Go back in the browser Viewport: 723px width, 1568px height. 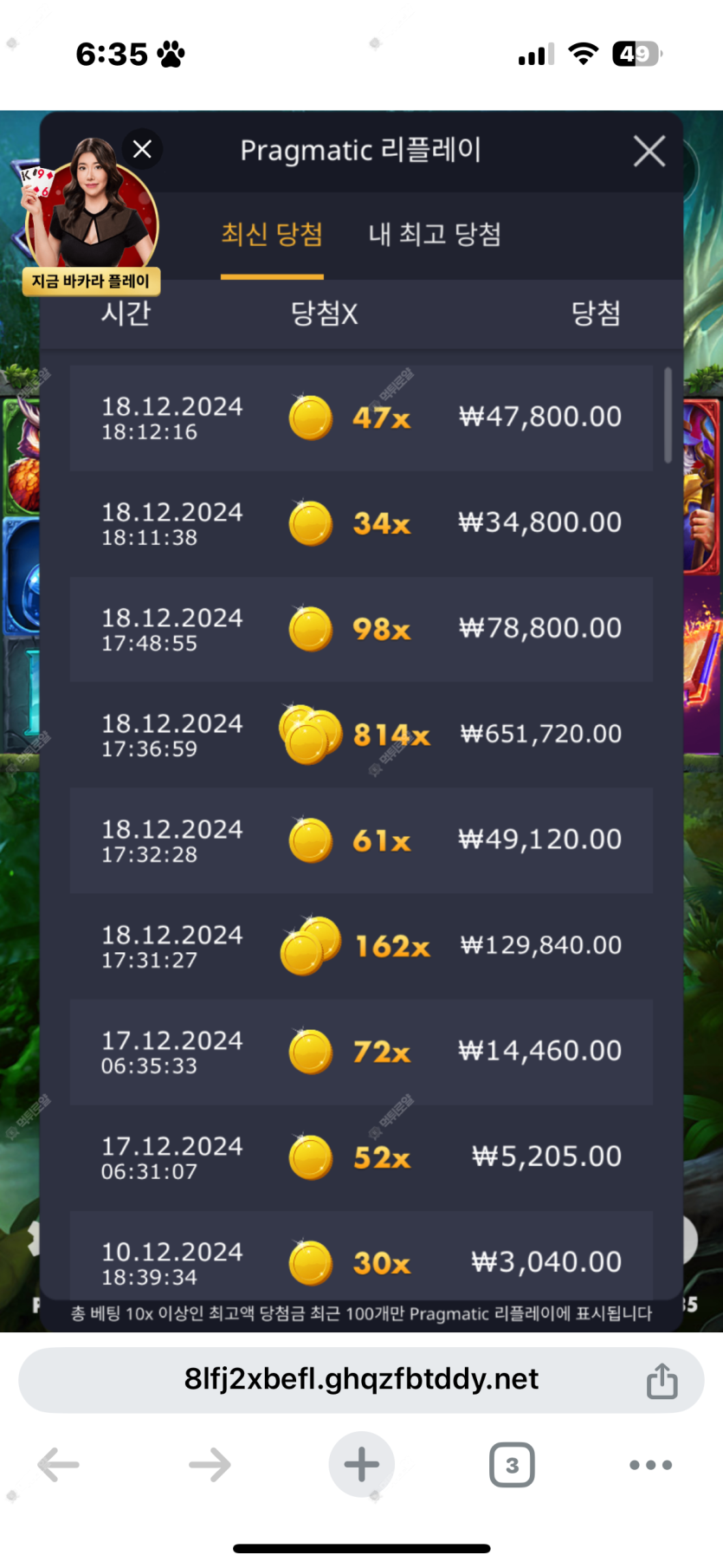point(59,1465)
